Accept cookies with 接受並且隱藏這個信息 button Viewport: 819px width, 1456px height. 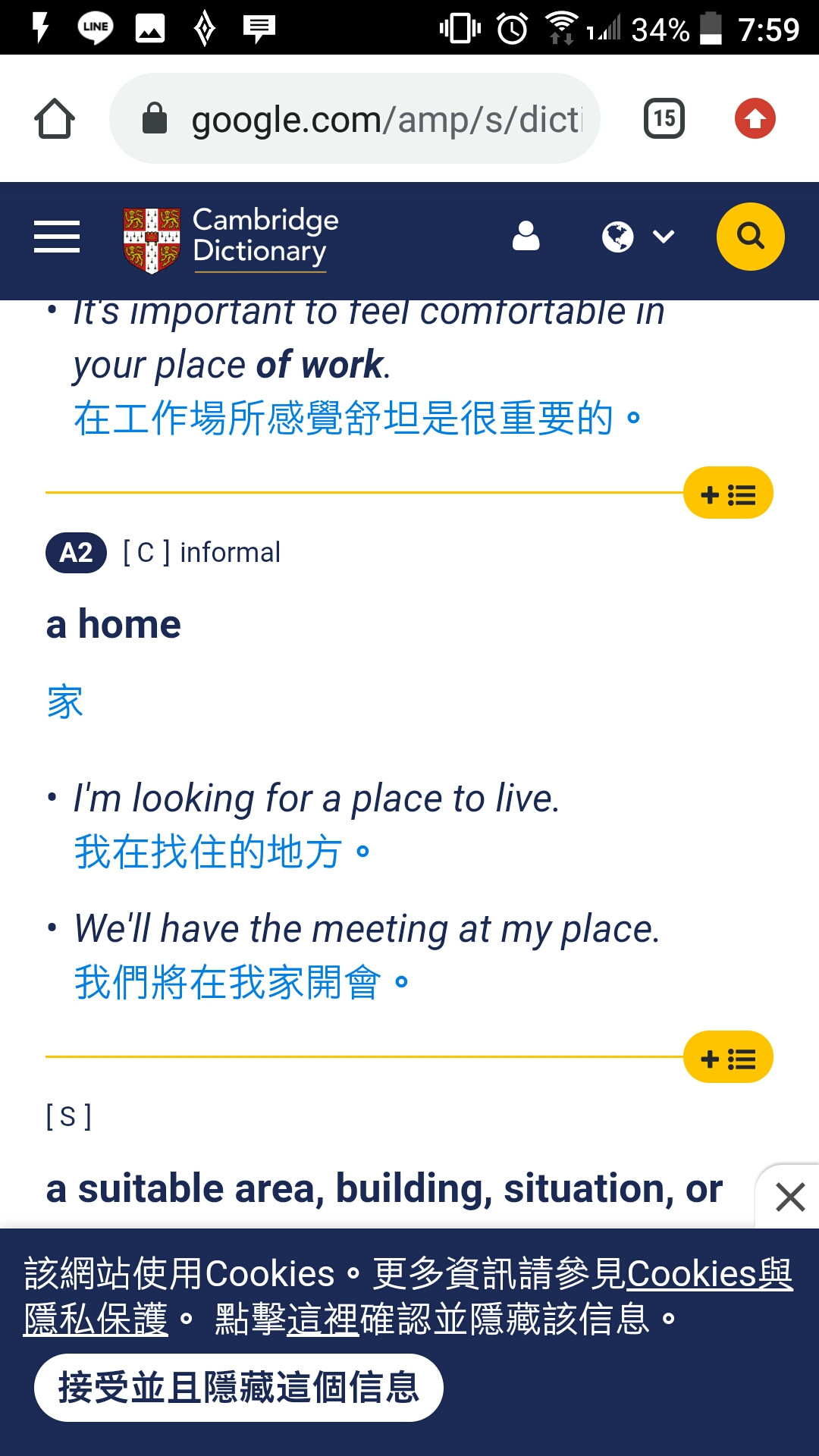238,1388
